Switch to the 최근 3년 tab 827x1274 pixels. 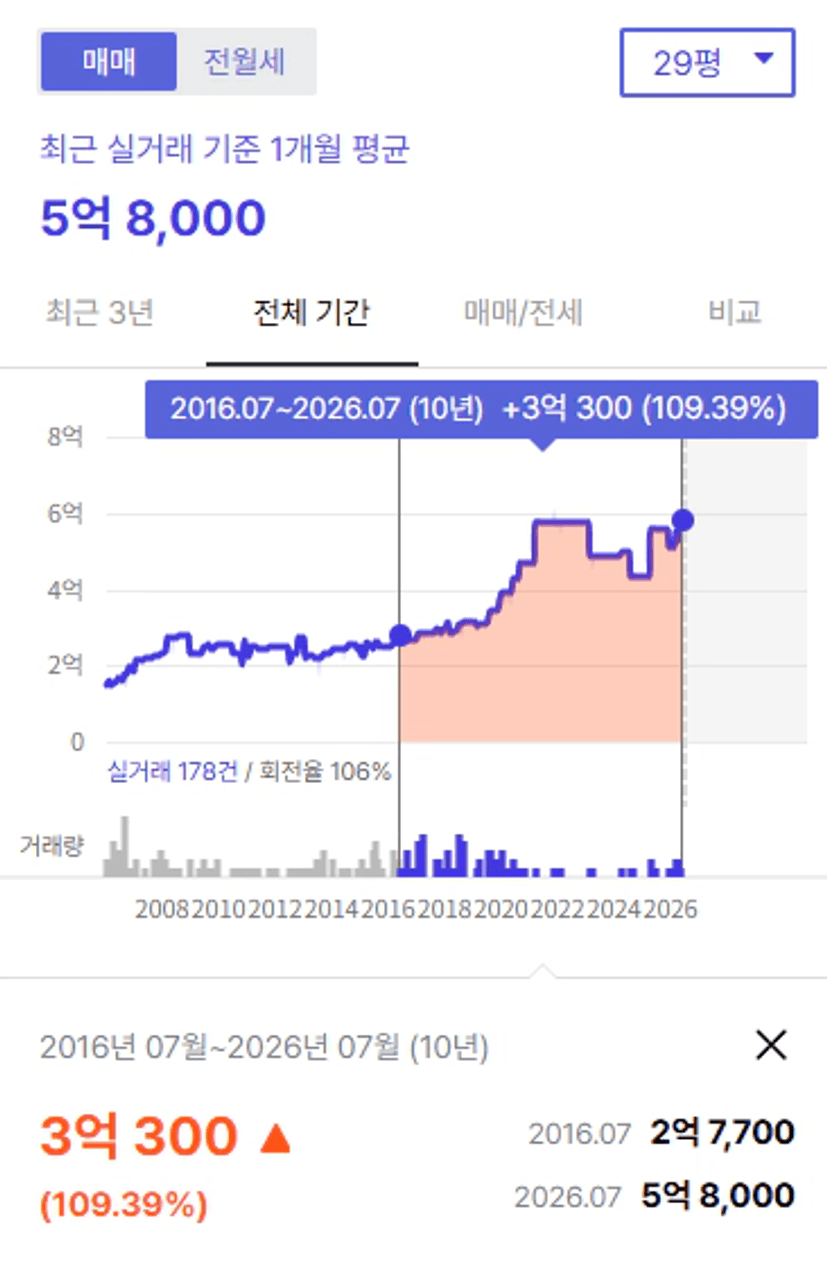[x=100, y=313]
